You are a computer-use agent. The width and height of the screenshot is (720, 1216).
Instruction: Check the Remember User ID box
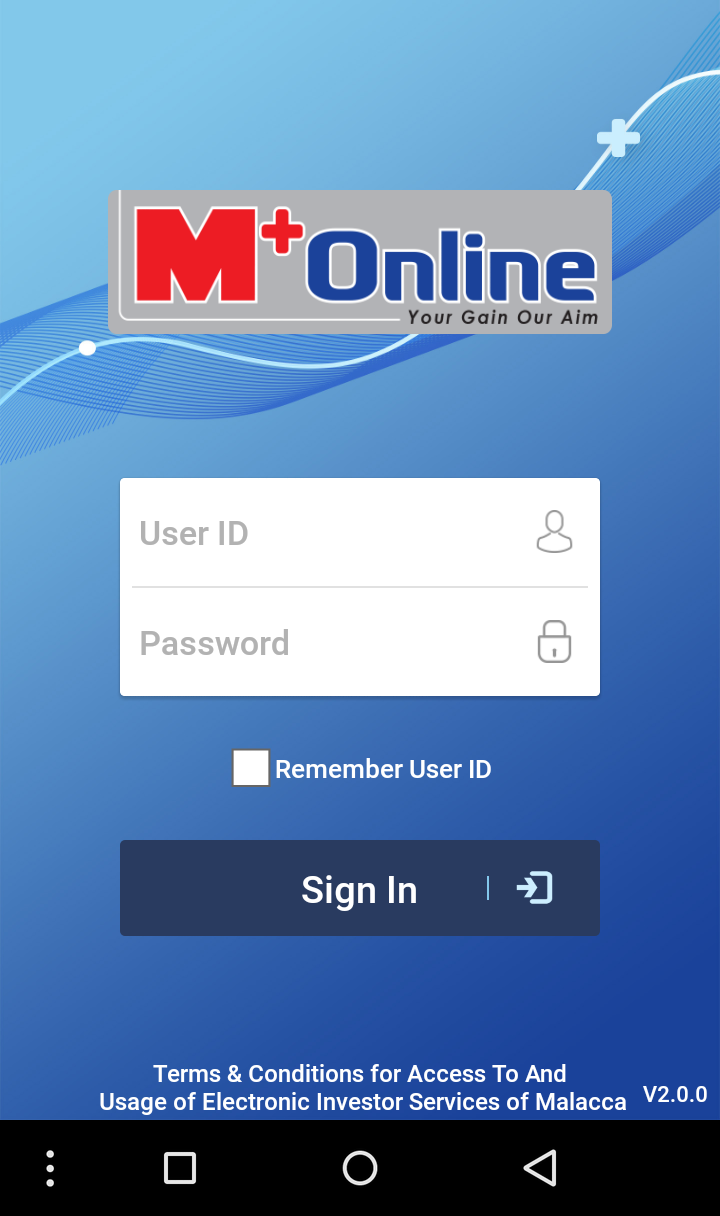[251, 768]
